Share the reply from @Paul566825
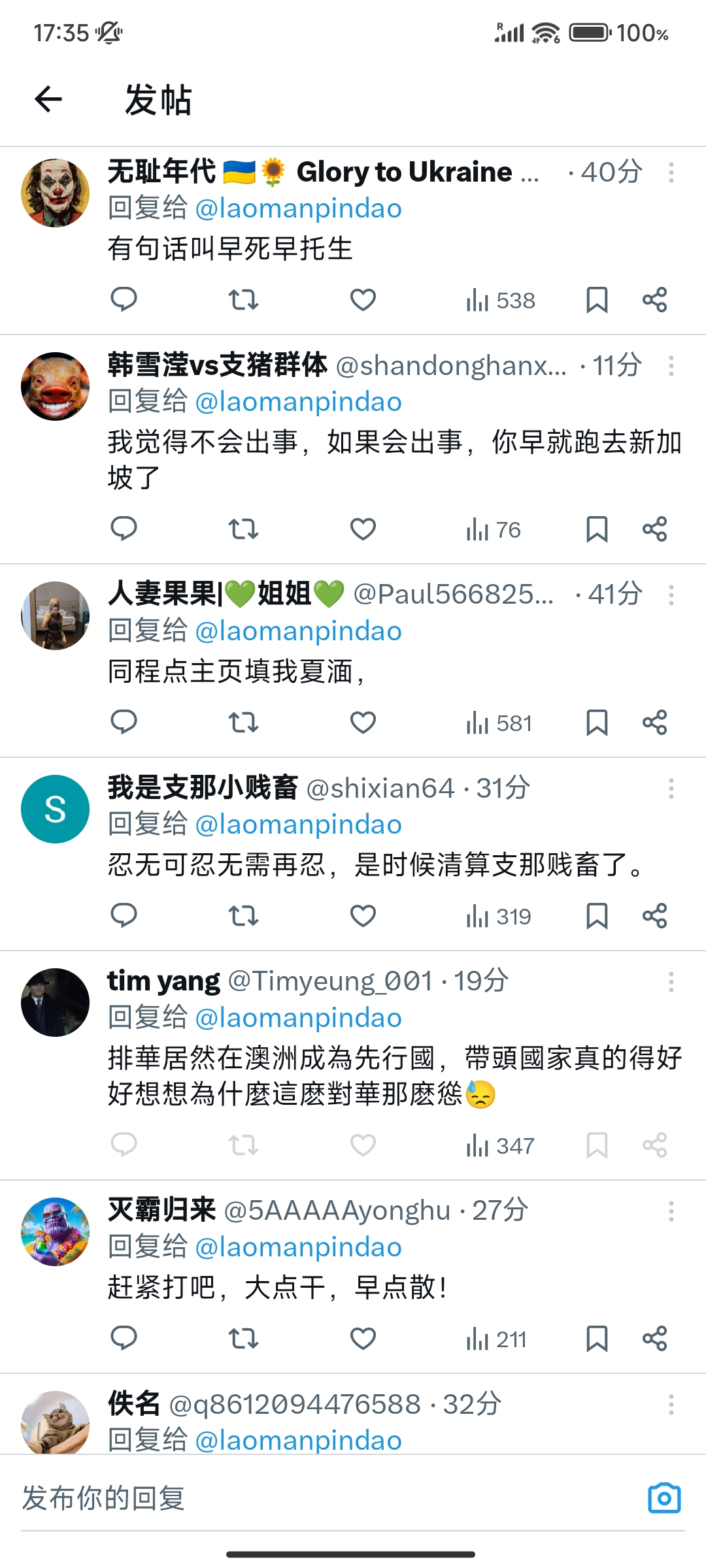This screenshot has height=1568, width=706. tap(654, 723)
